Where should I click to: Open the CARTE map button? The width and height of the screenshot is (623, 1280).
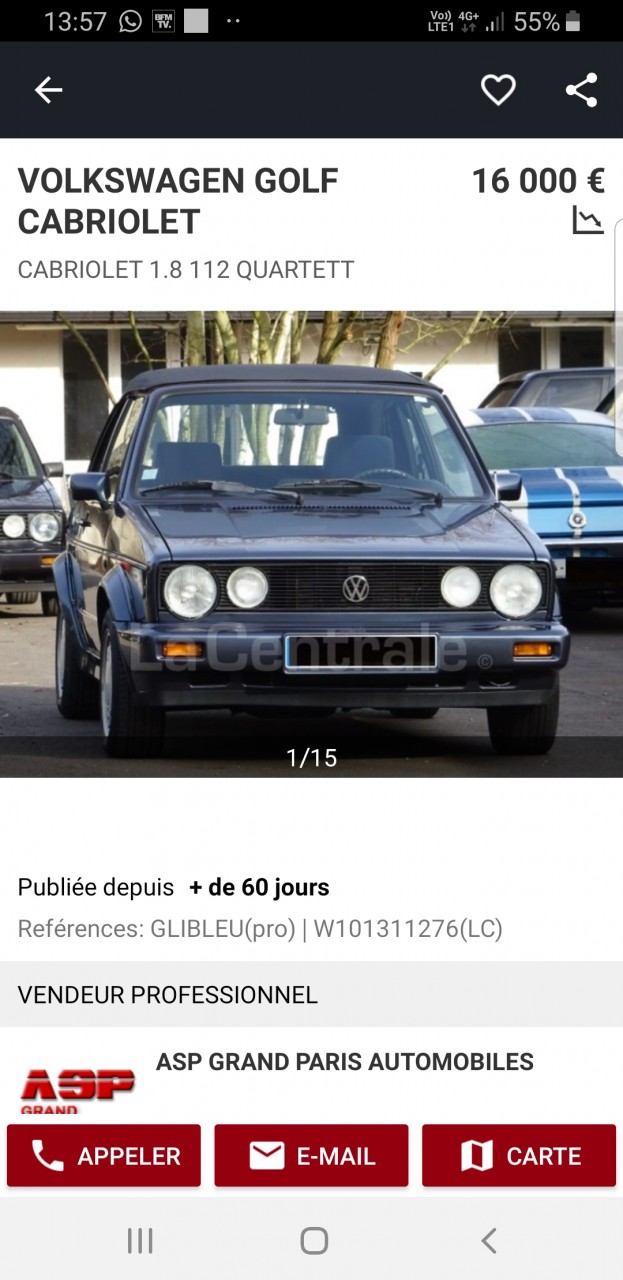point(519,1156)
